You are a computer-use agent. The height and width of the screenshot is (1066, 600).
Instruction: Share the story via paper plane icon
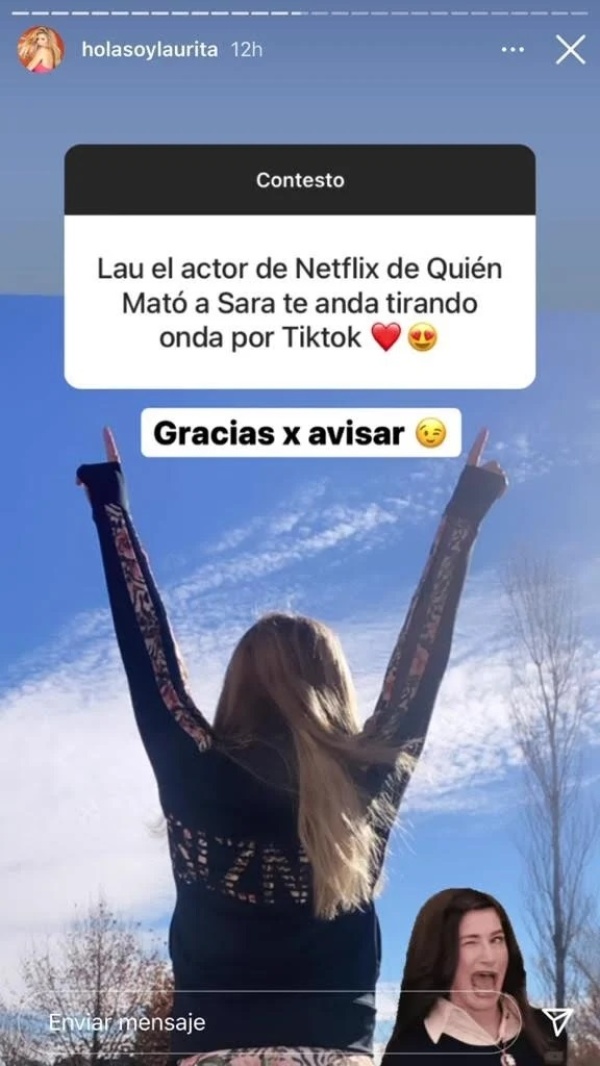click(x=557, y=1020)
